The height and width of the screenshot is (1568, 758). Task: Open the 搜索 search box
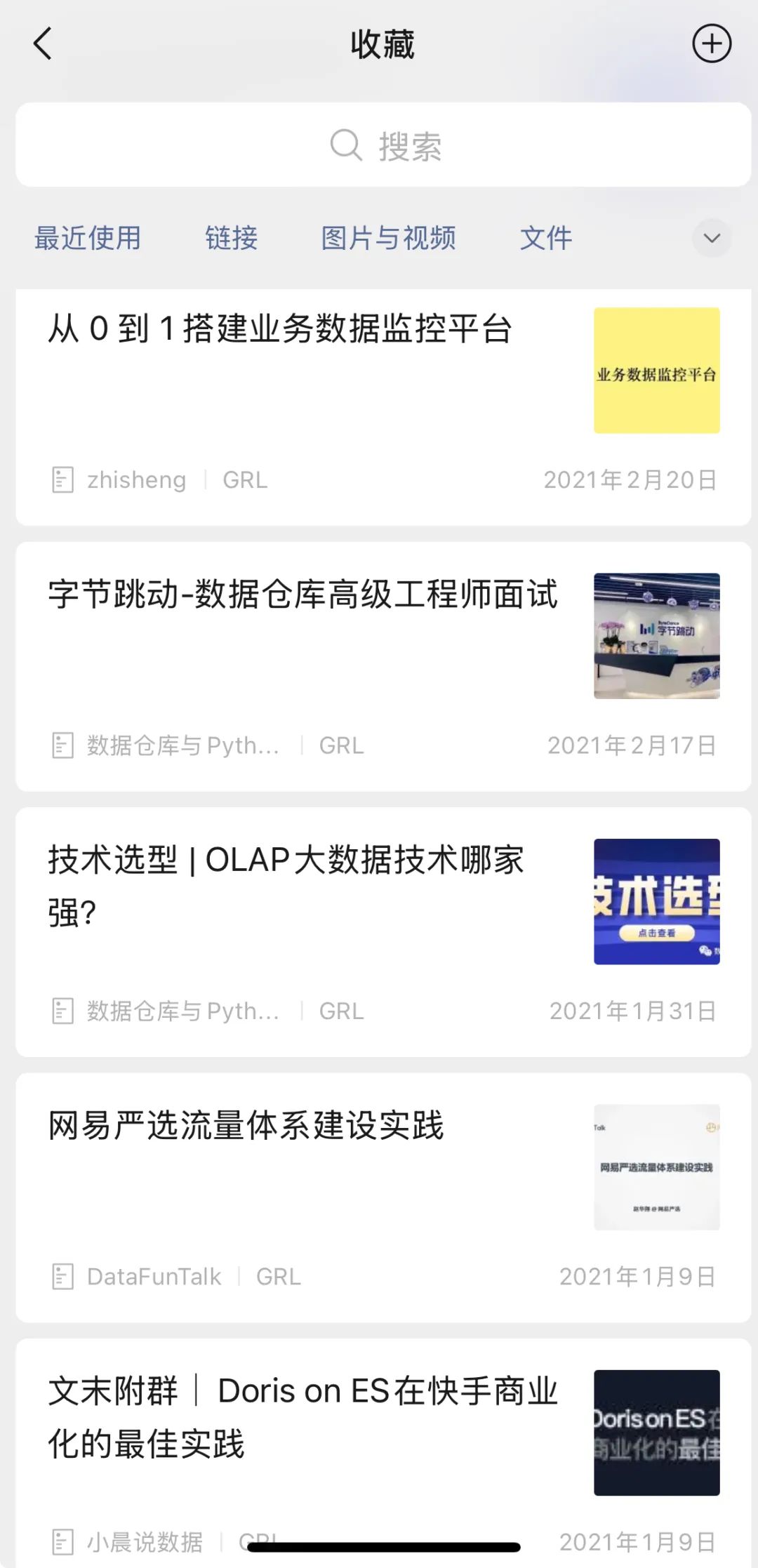pyautogui.click(x=383, y=145)
